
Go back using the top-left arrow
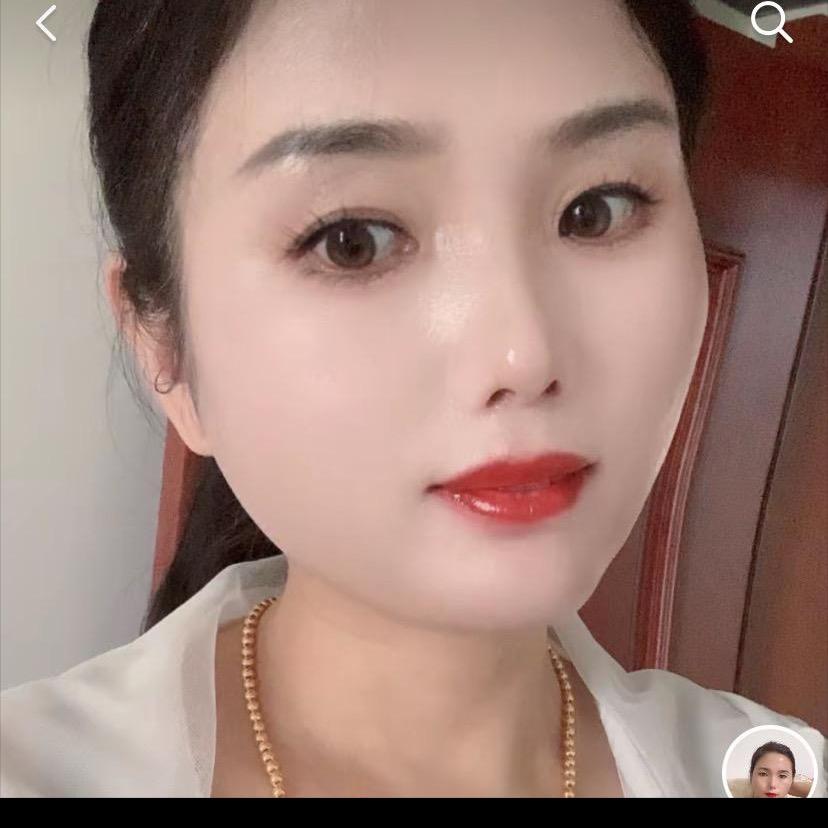(46, 23)
